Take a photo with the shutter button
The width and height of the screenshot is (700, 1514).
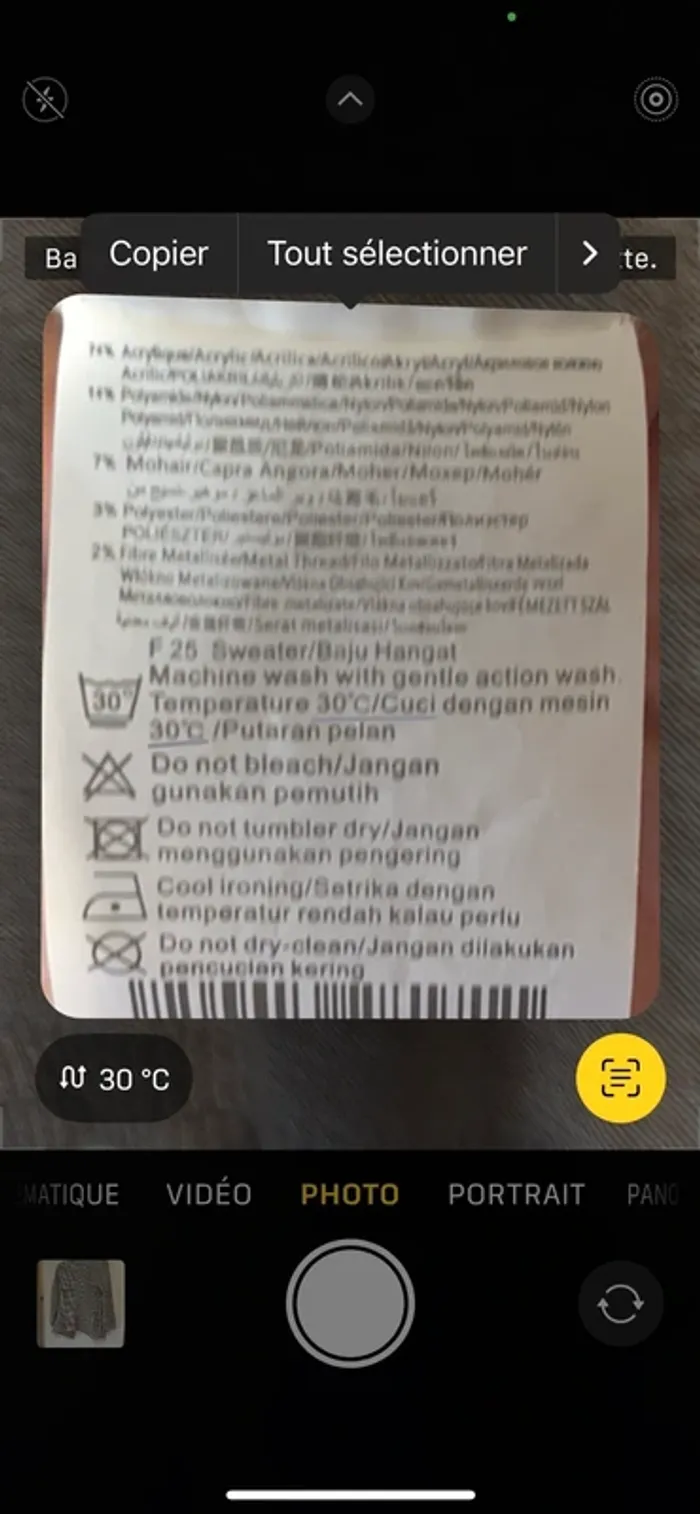pos(350,1303)
